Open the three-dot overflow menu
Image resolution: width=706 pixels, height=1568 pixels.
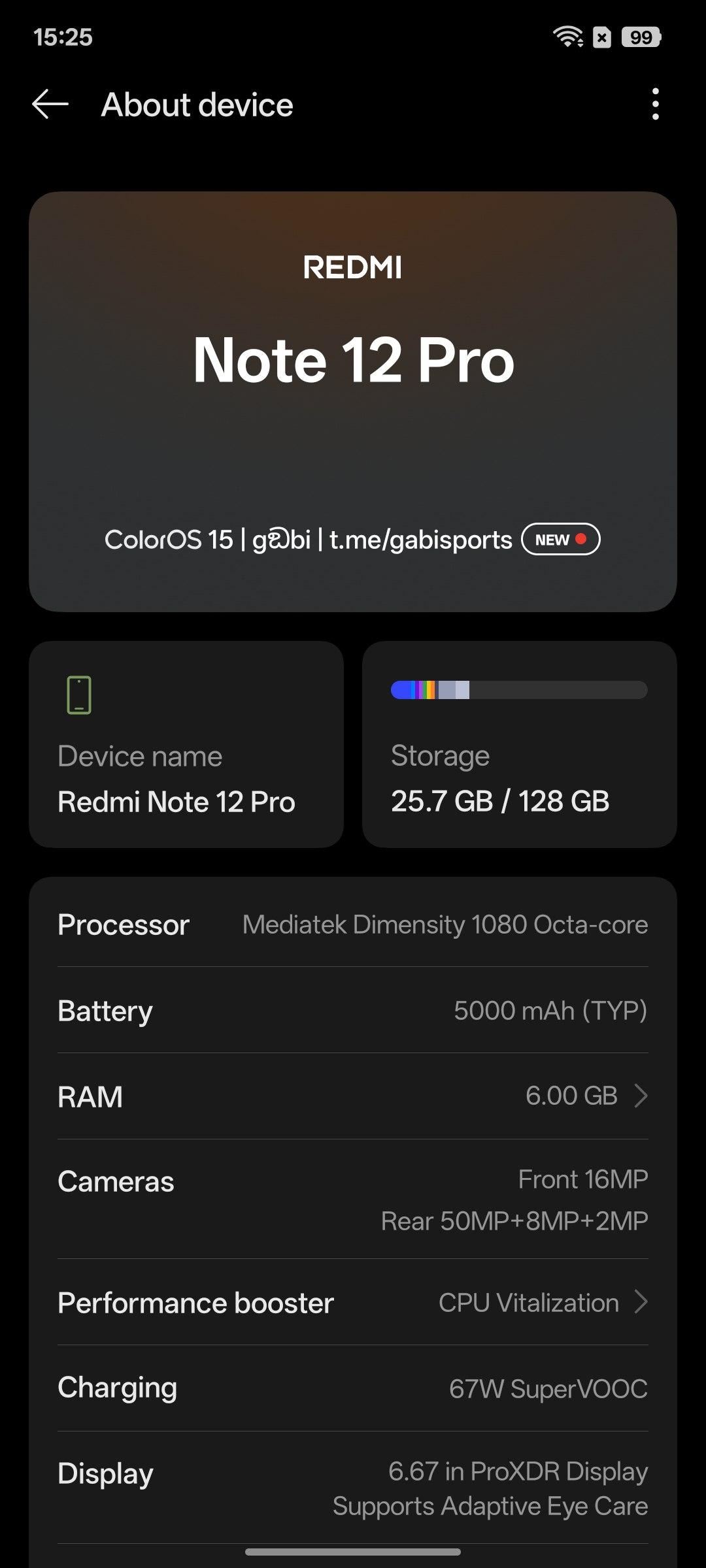[x=655, y=105]
